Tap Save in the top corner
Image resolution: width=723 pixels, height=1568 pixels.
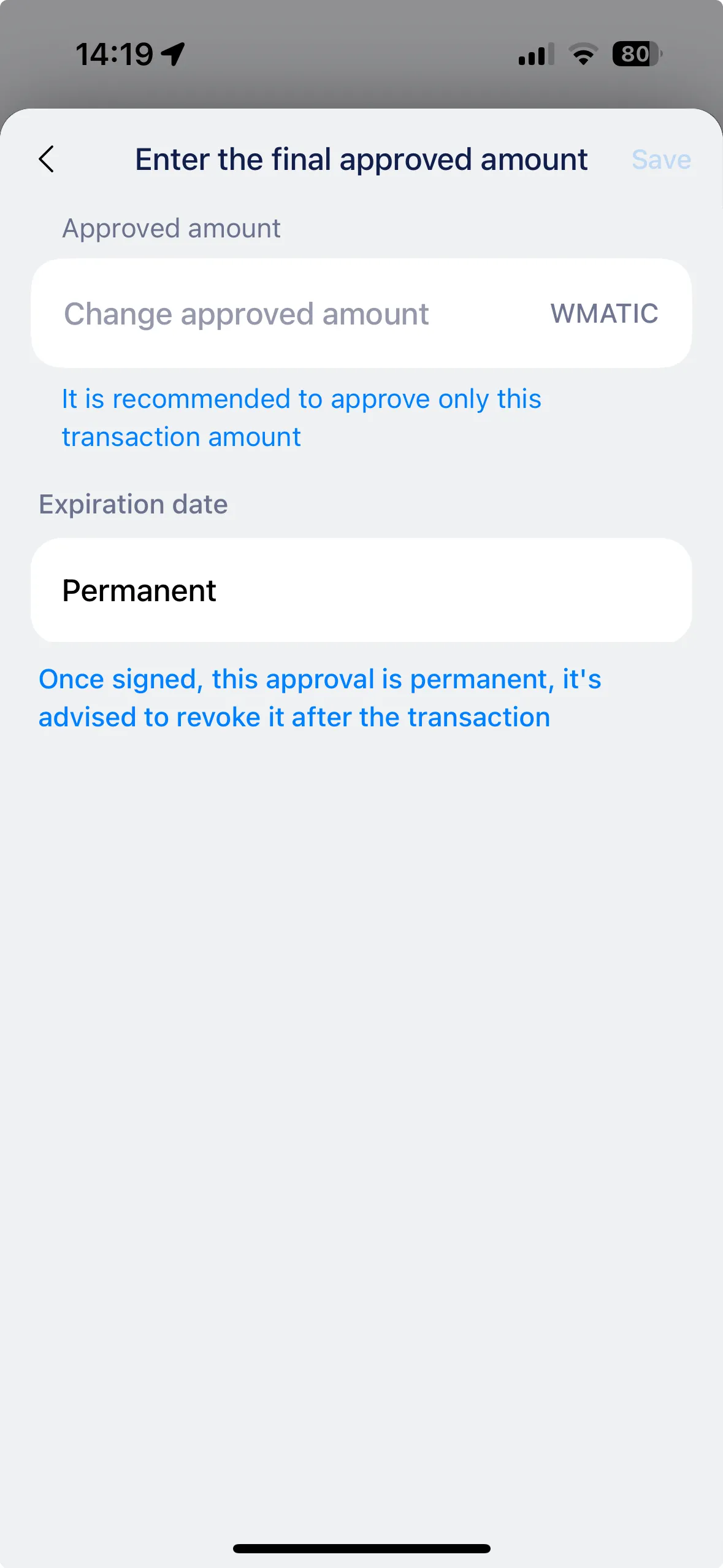pyautogui.click(x=661, y=159)
